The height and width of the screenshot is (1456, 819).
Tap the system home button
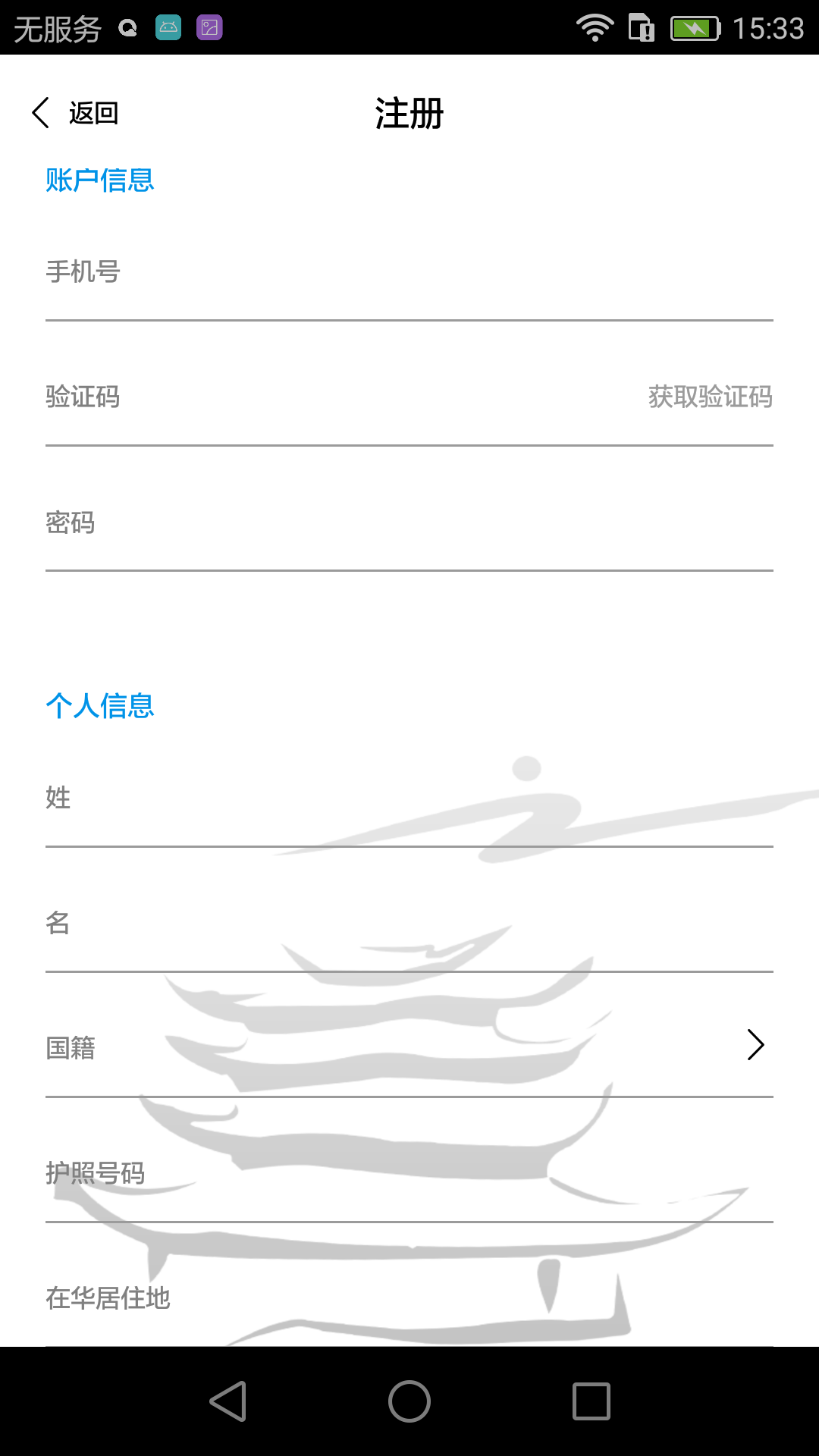(409, 1401)
